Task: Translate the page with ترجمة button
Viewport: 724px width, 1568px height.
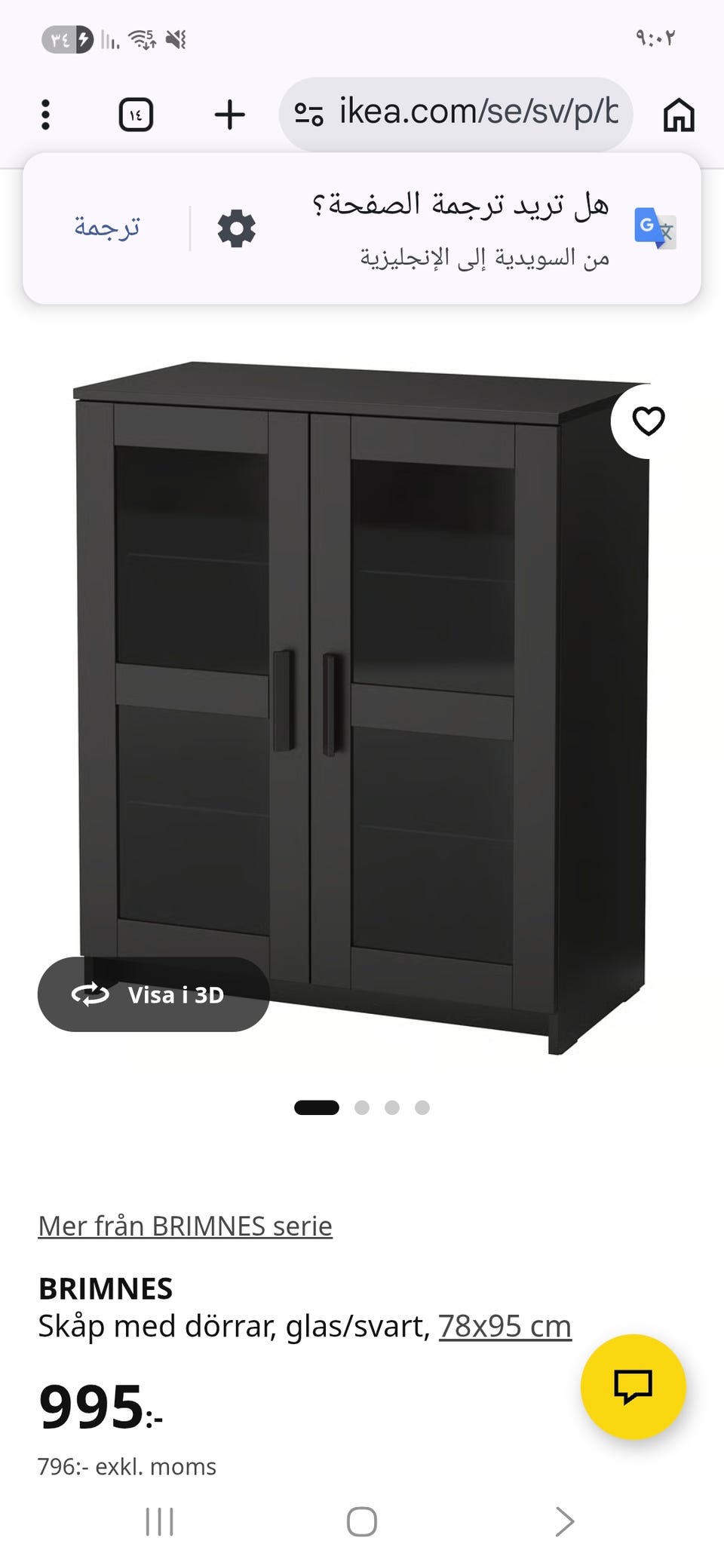Action: coord(107,227)
